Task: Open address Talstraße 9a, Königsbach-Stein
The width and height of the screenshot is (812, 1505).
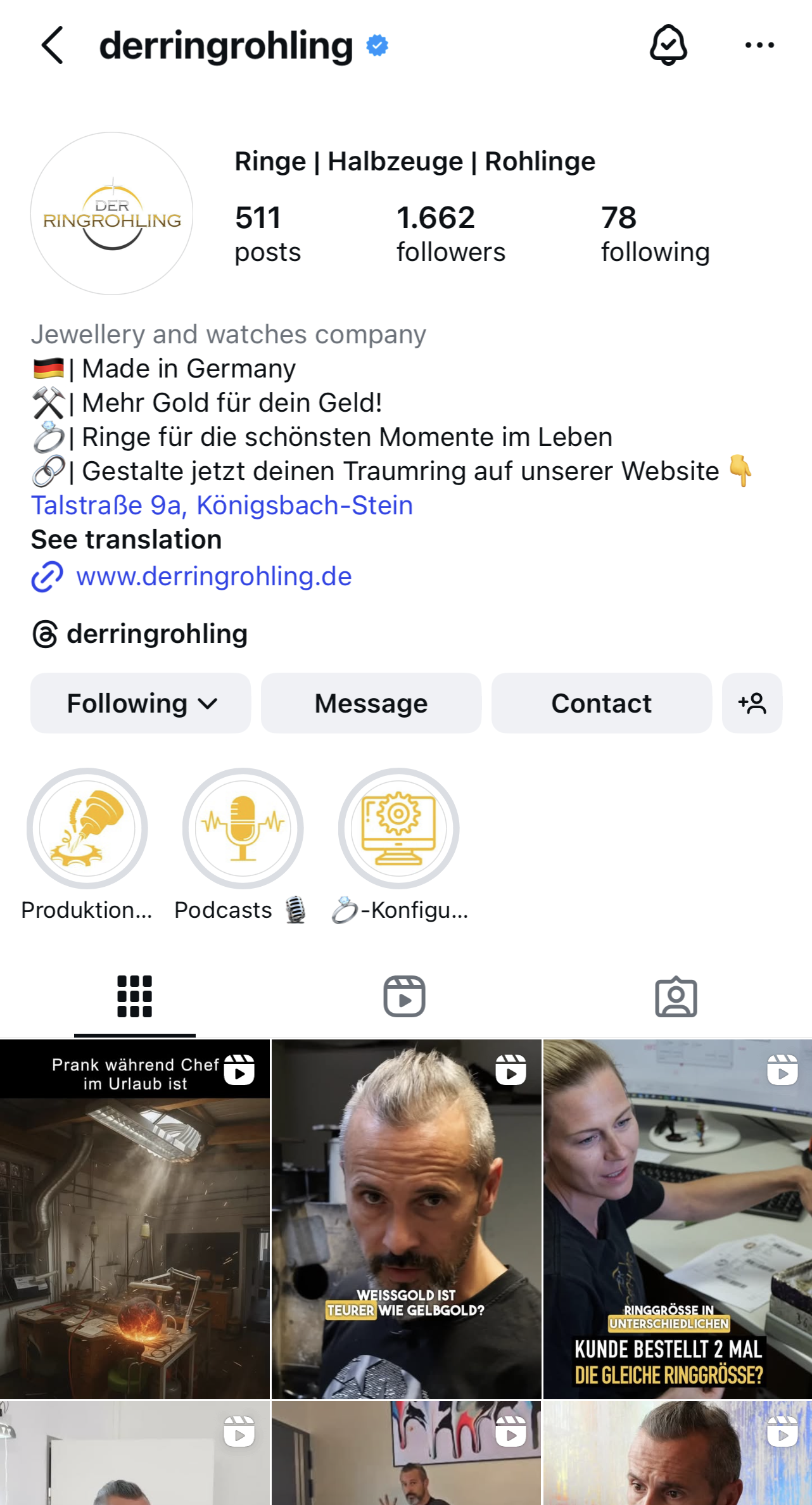Action: pyautogui.click(x=222, y=505)
